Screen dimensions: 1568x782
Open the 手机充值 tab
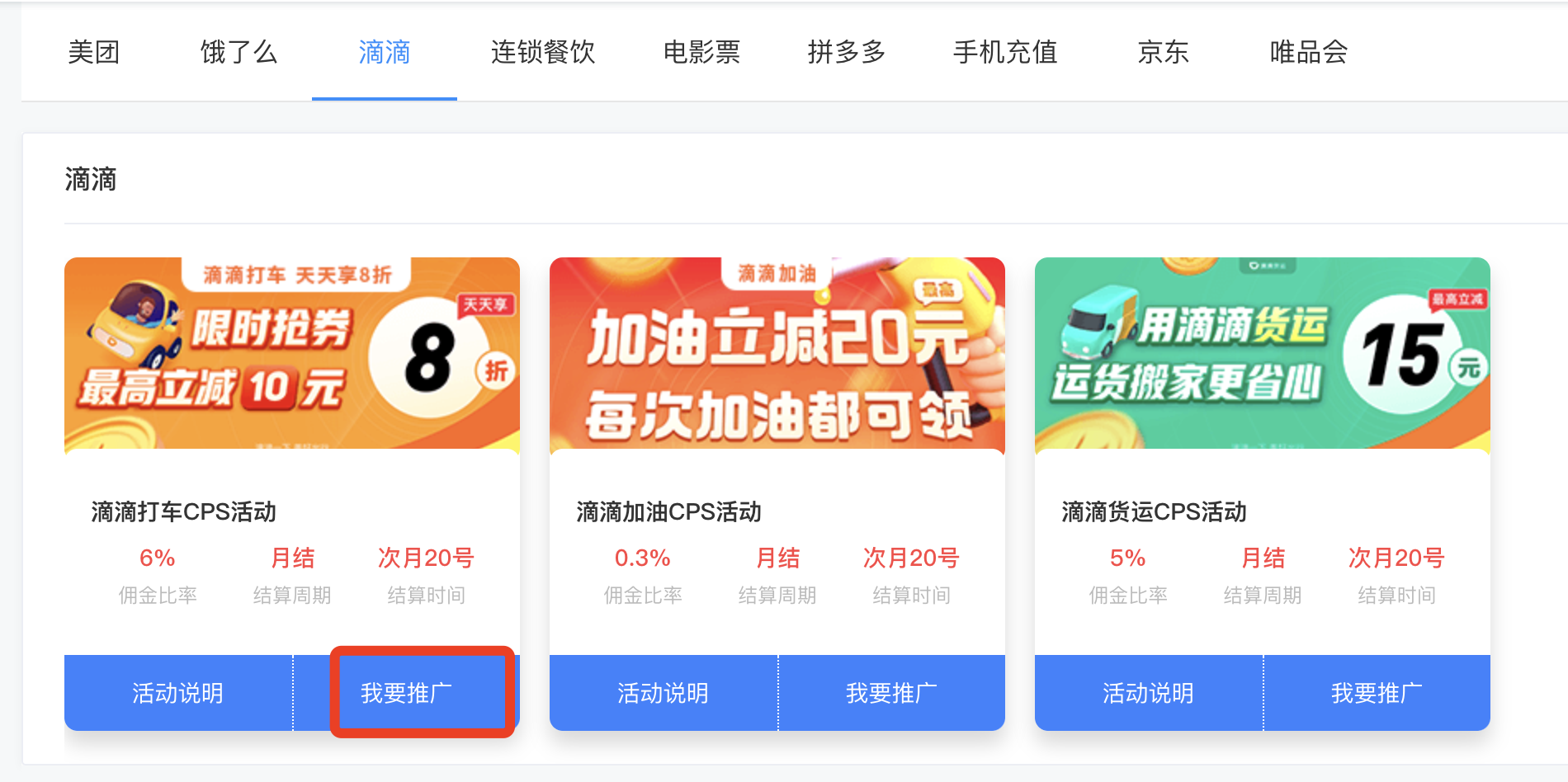[1004, 53]
